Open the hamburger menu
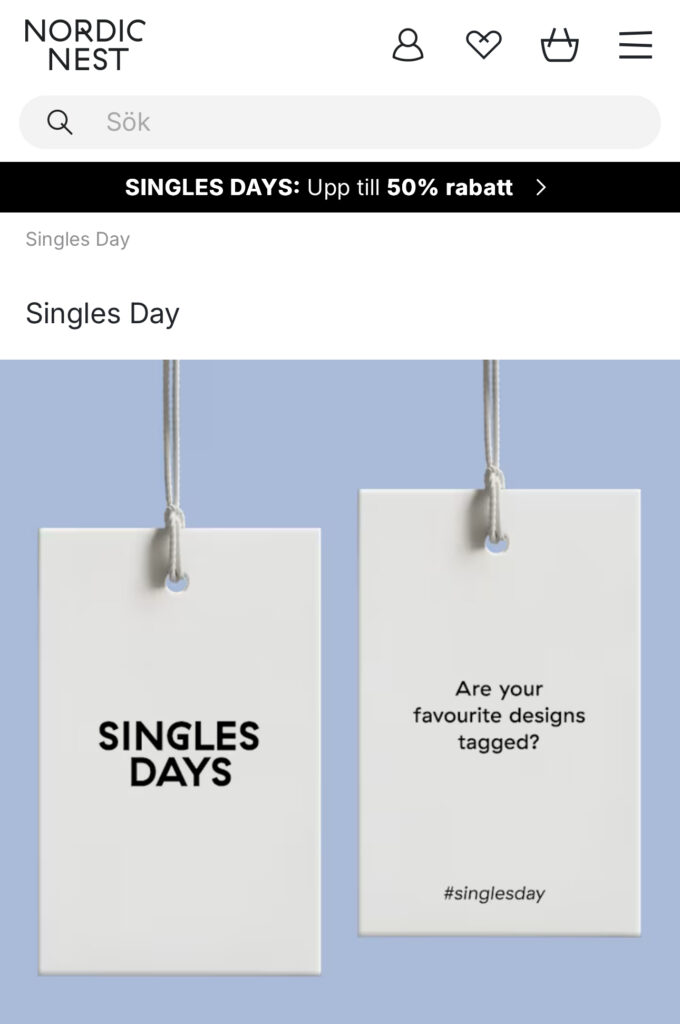 point(635,45)
